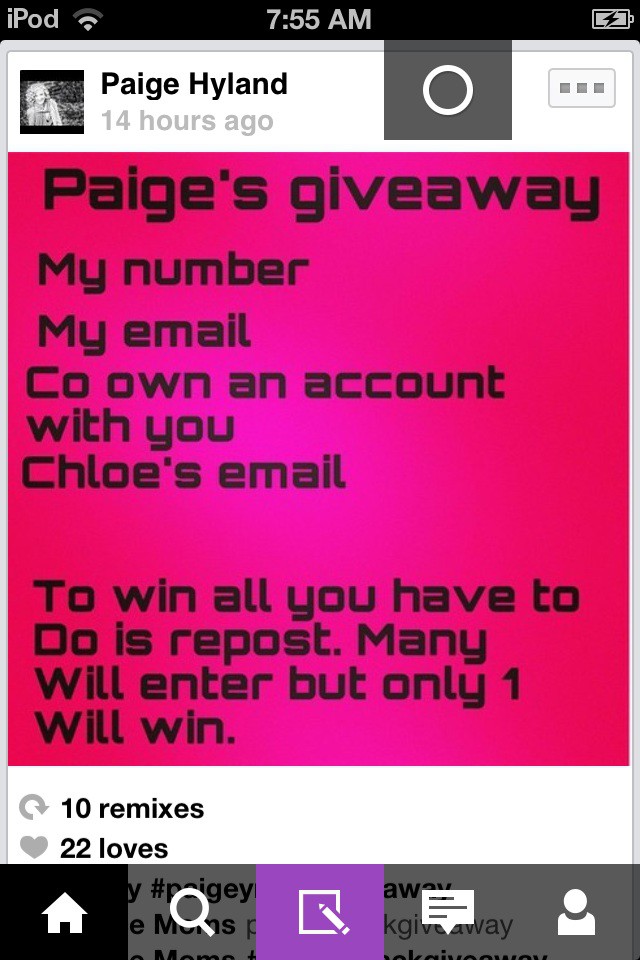
Task: Switch to the Profile tab
Action: tap(576, 912)
